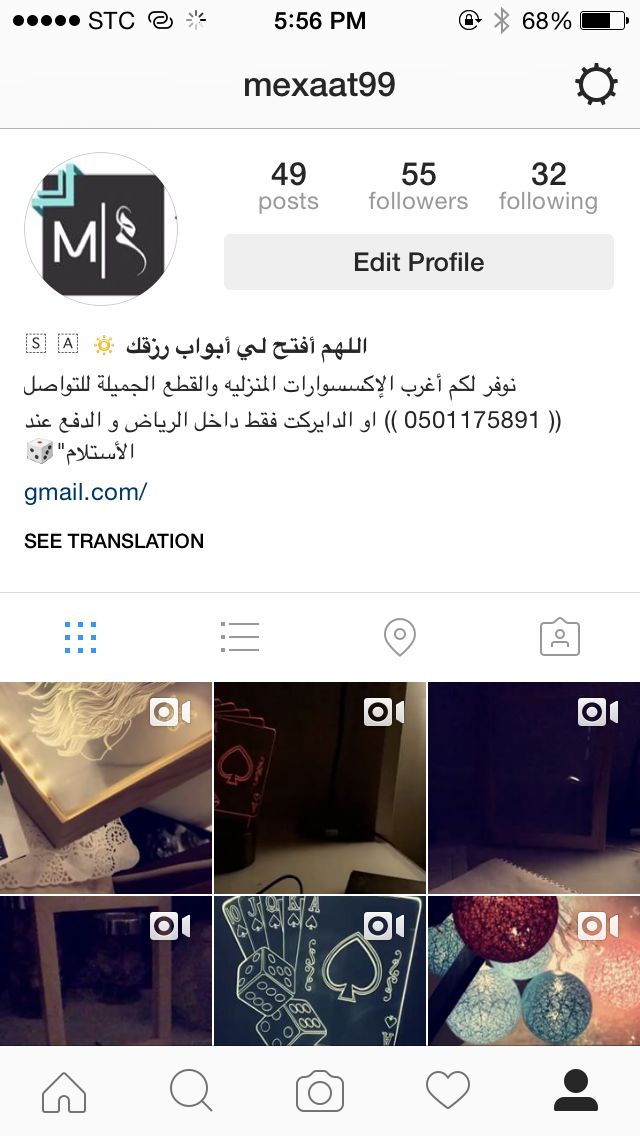Open the activity heart tab

(448, 1091)
